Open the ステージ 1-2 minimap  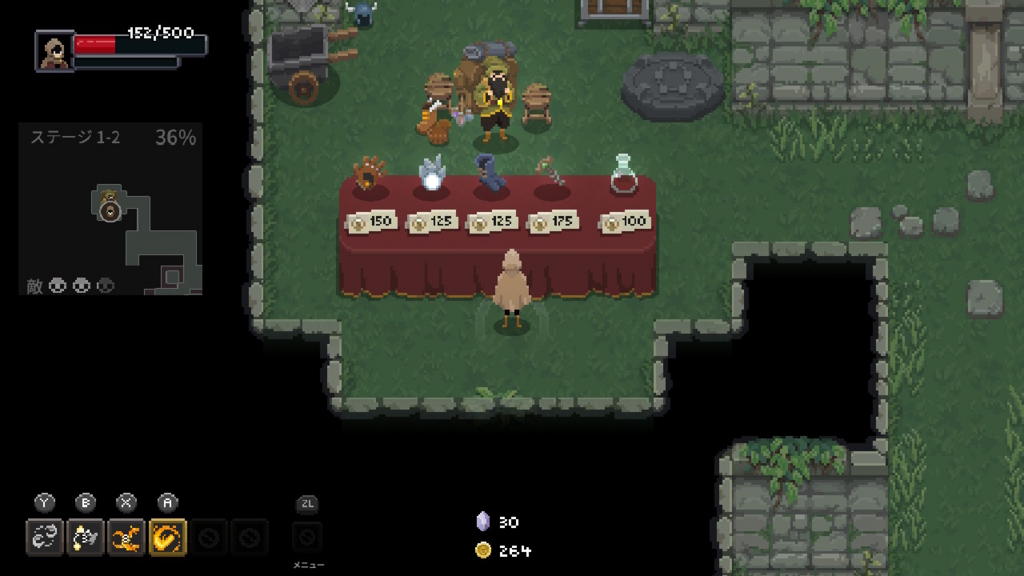click(110, 208)
